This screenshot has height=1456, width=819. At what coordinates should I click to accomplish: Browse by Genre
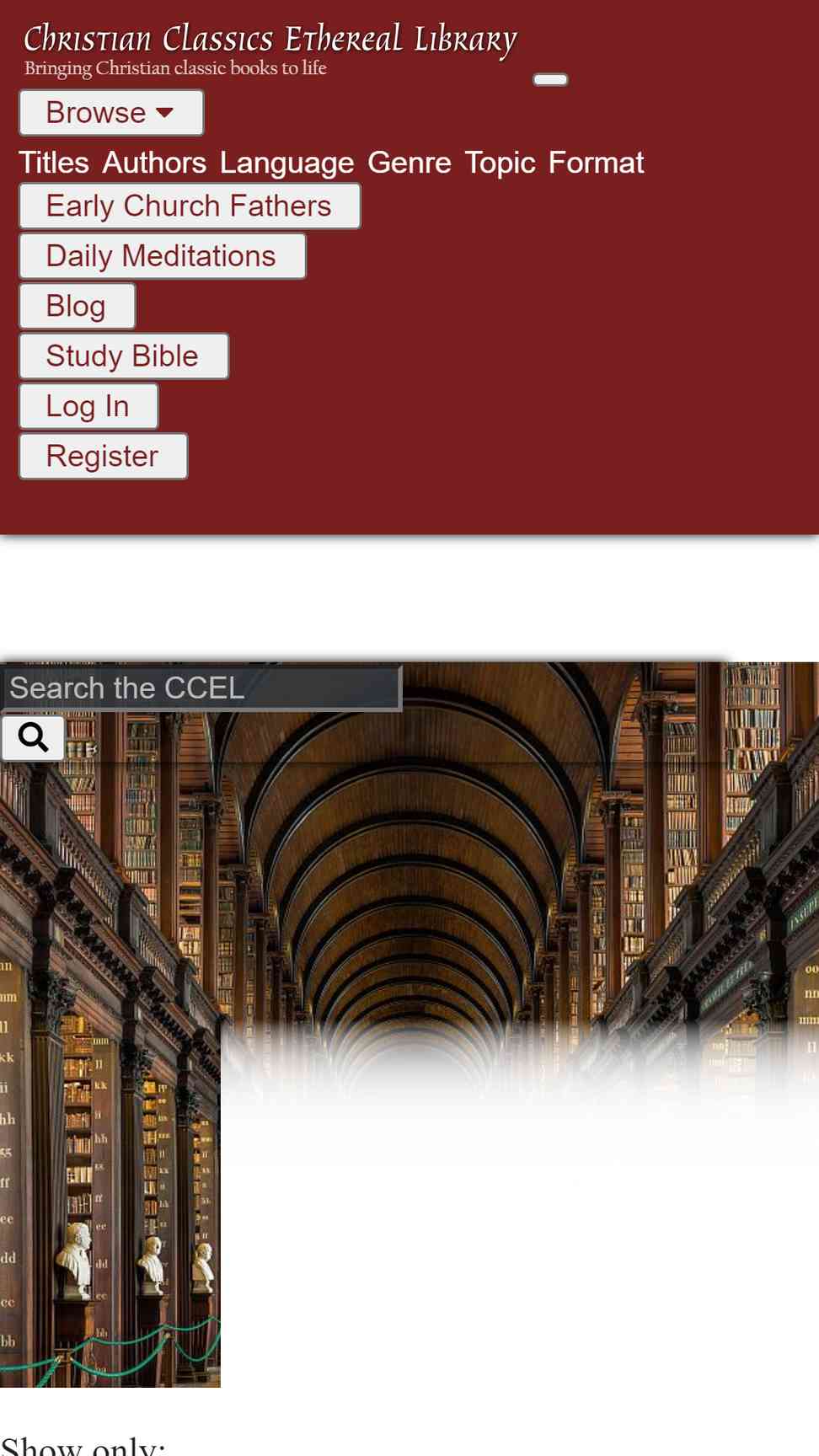tap(409, 163)
